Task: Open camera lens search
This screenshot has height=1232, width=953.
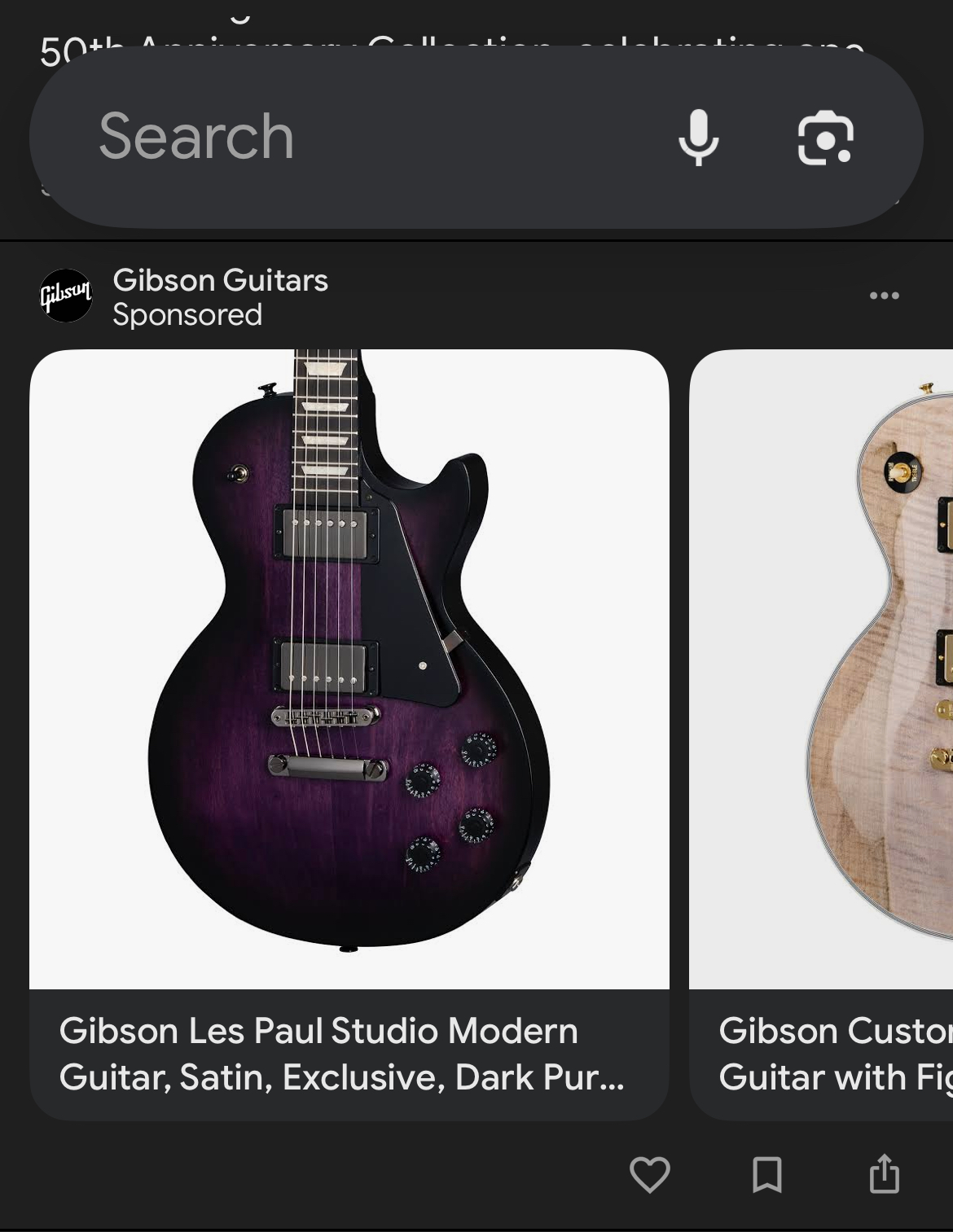Action: click(825, 138)
